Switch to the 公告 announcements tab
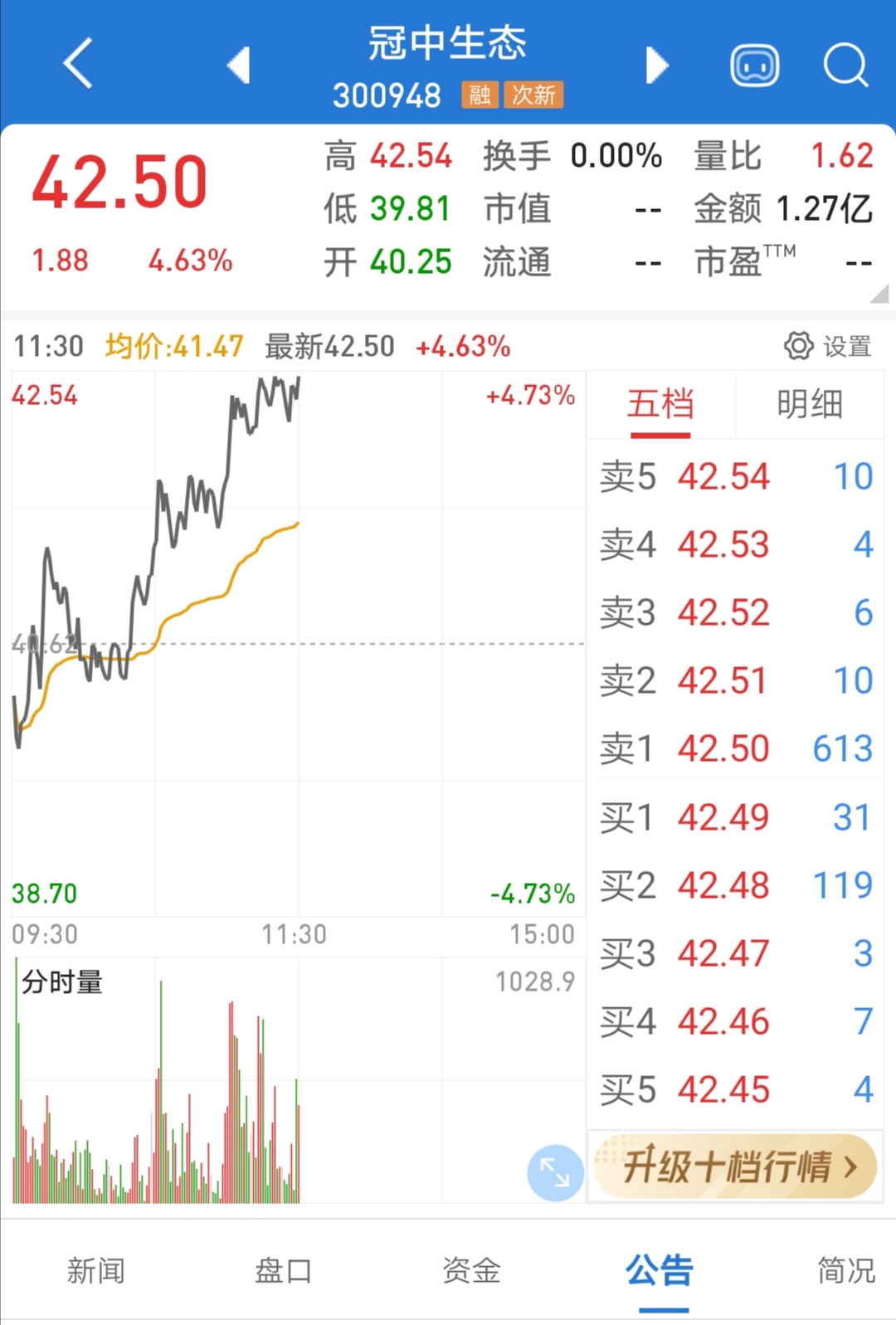 point(660,1270)
